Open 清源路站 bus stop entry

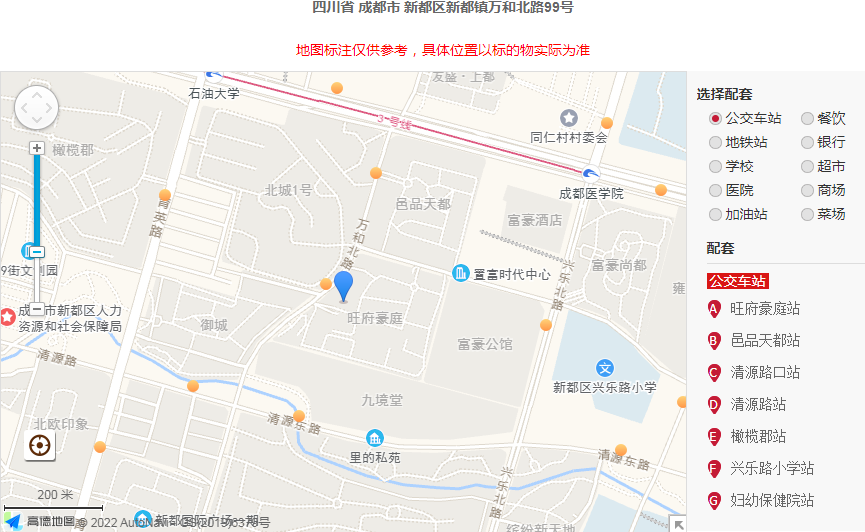coord(758,405)
